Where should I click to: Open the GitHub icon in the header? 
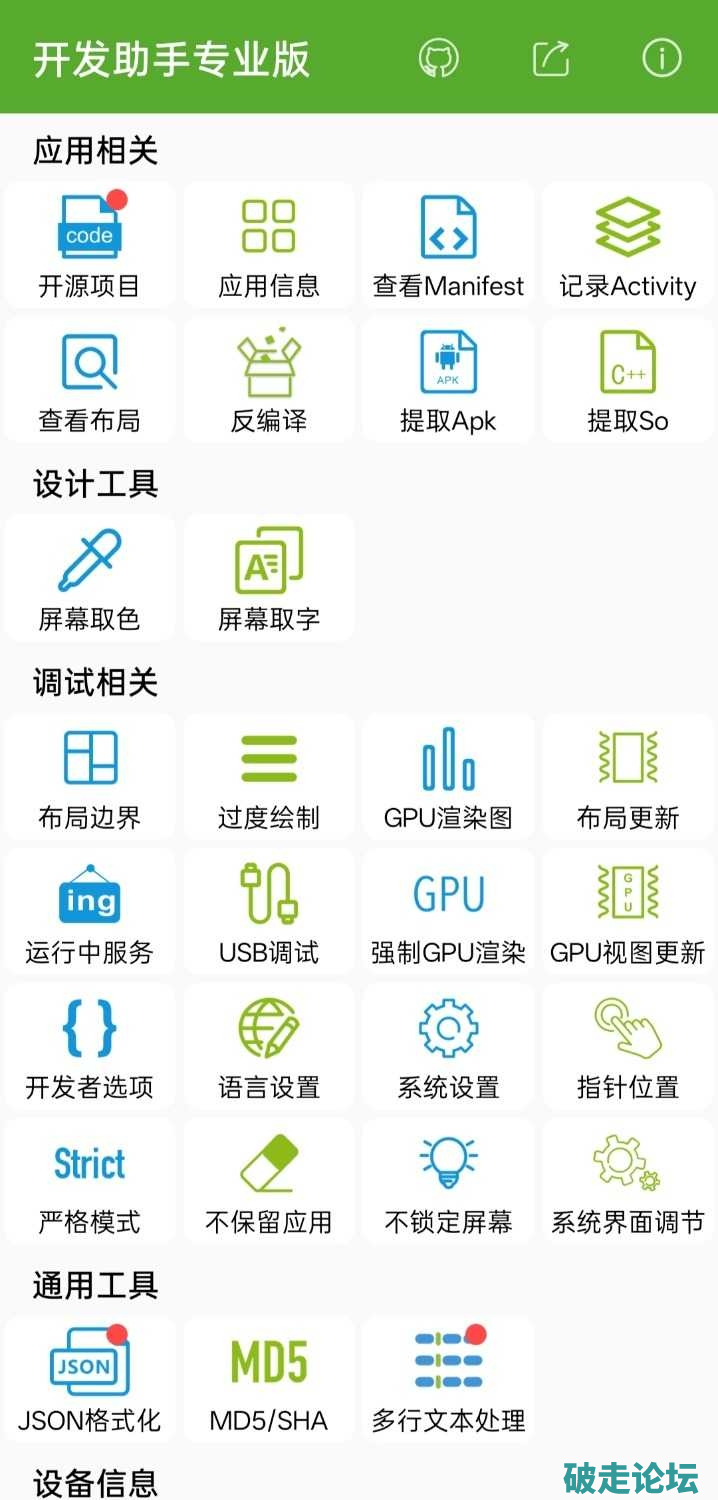[x=438, y=58]
